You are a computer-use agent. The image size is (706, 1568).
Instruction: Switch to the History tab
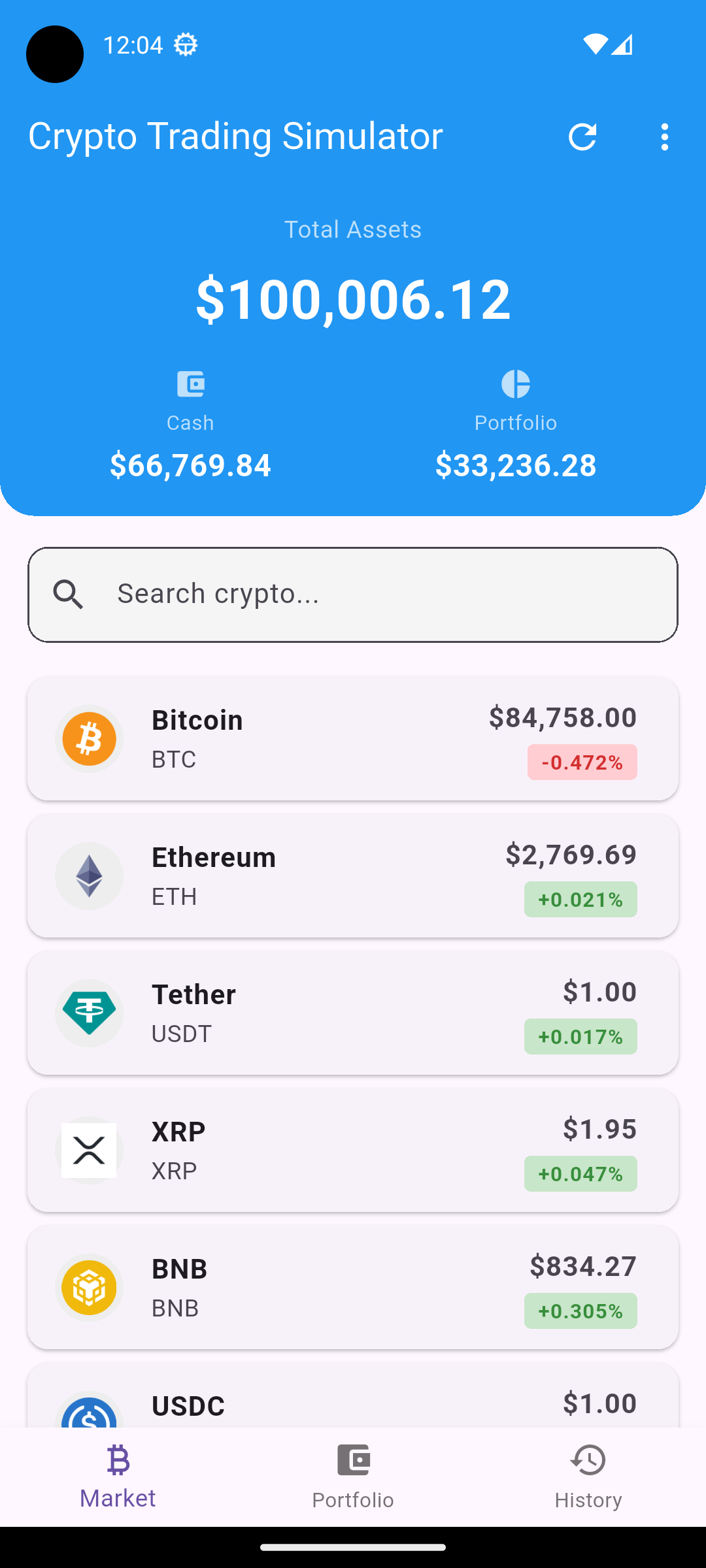click(x=588, y=1477)
